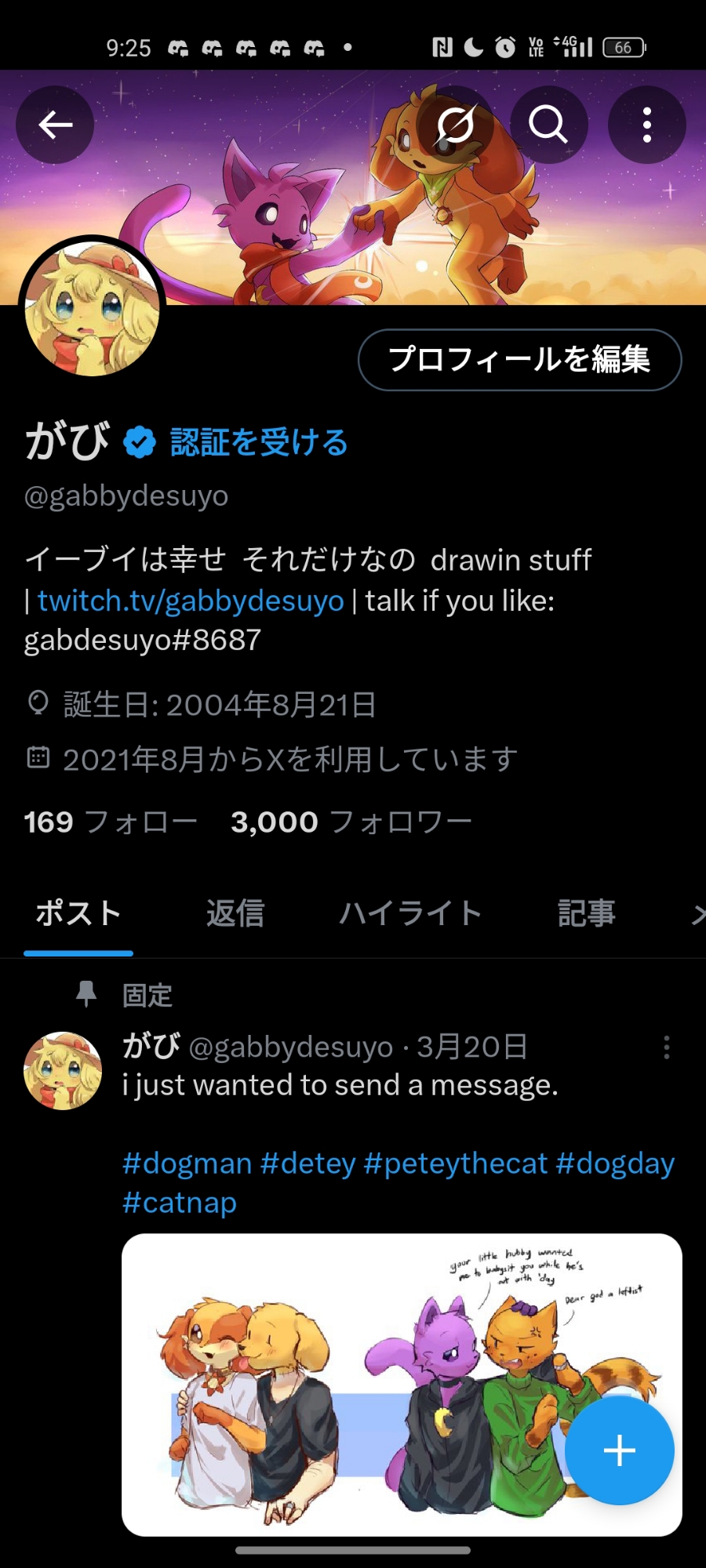This screenshot has width=706, height=1568.
Task: Select the ポスト tab
Action: 78,913
